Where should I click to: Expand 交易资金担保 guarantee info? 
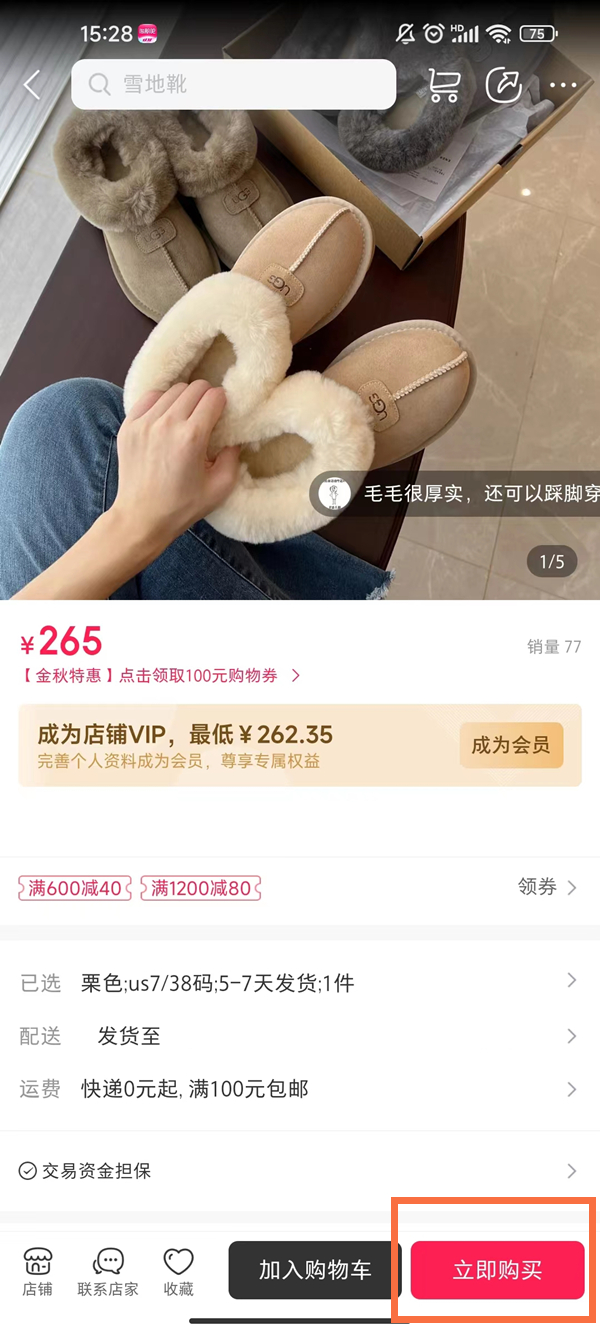tap(300, 1170)
